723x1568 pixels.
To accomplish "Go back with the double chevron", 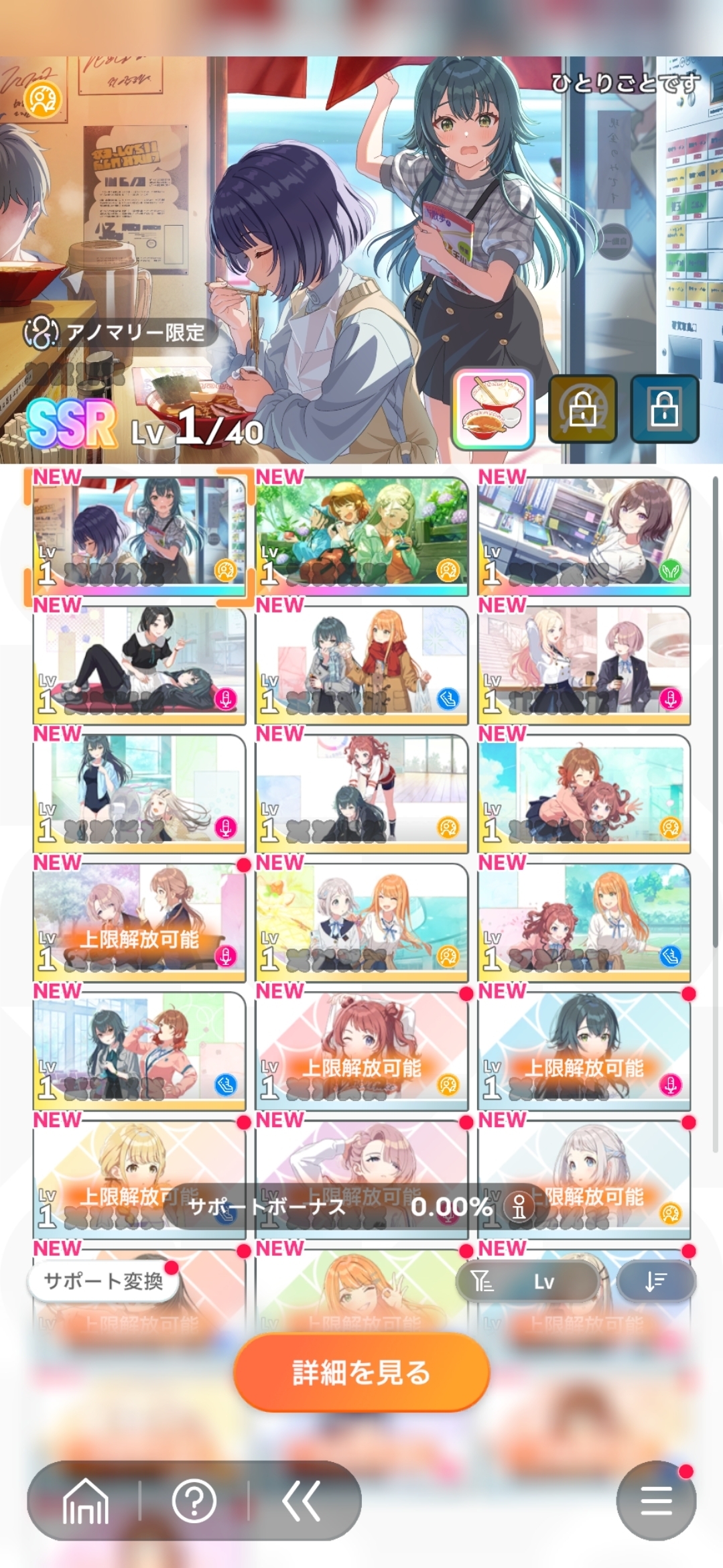I will coord(301,1501).
